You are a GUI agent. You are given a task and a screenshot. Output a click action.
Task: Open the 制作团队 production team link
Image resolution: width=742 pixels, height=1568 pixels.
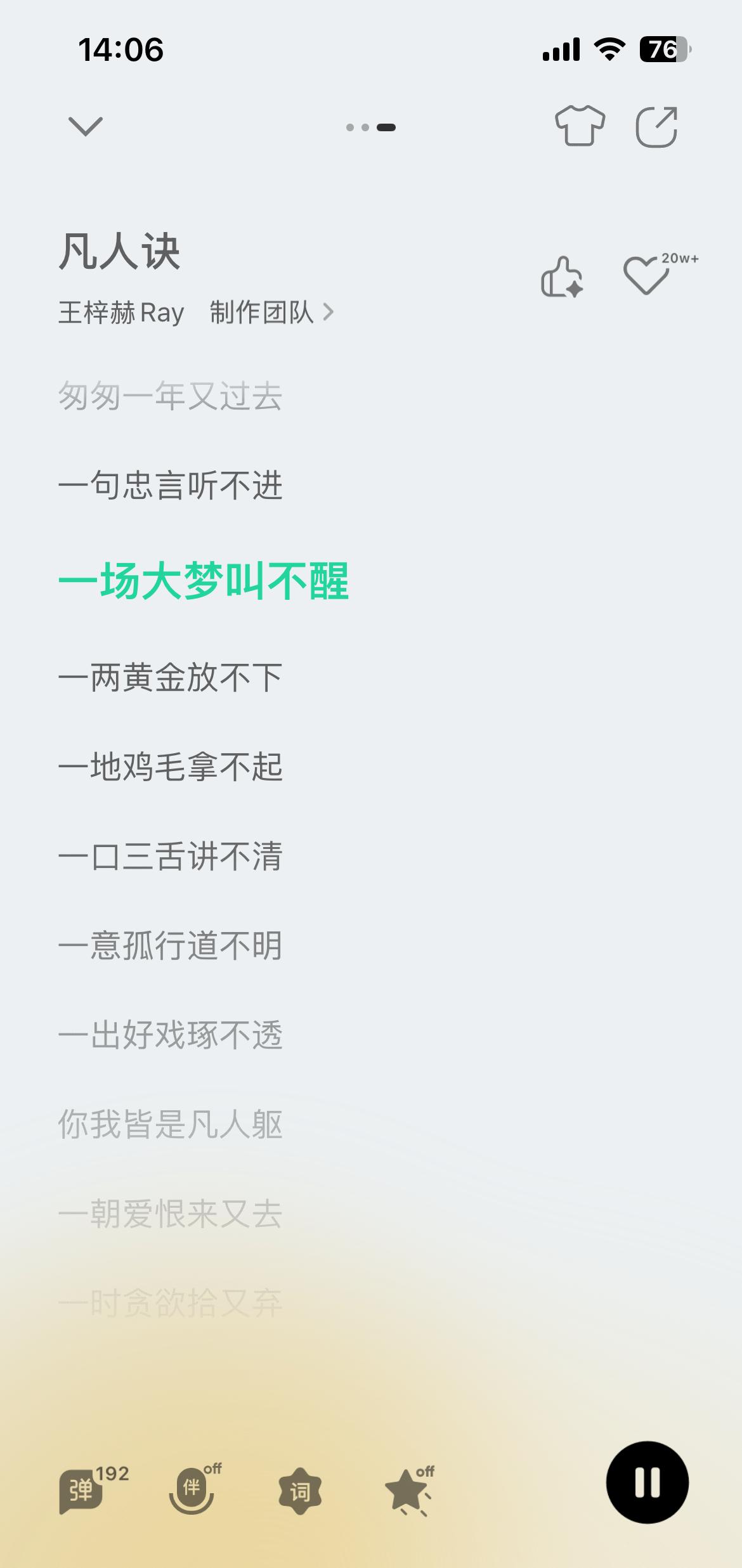tap(271, 313)
